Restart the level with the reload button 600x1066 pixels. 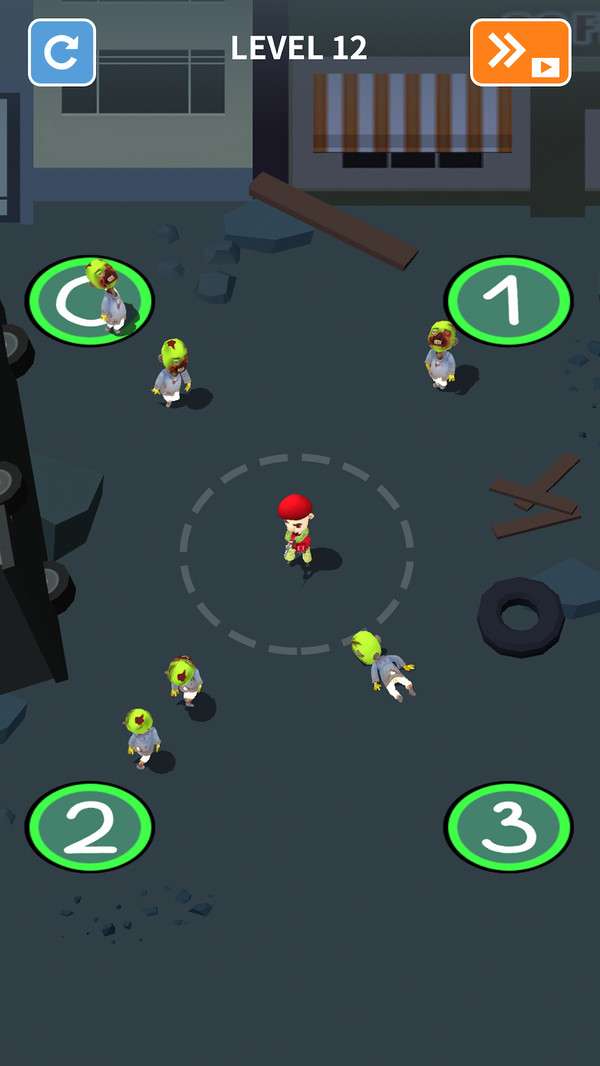[62, 52]
